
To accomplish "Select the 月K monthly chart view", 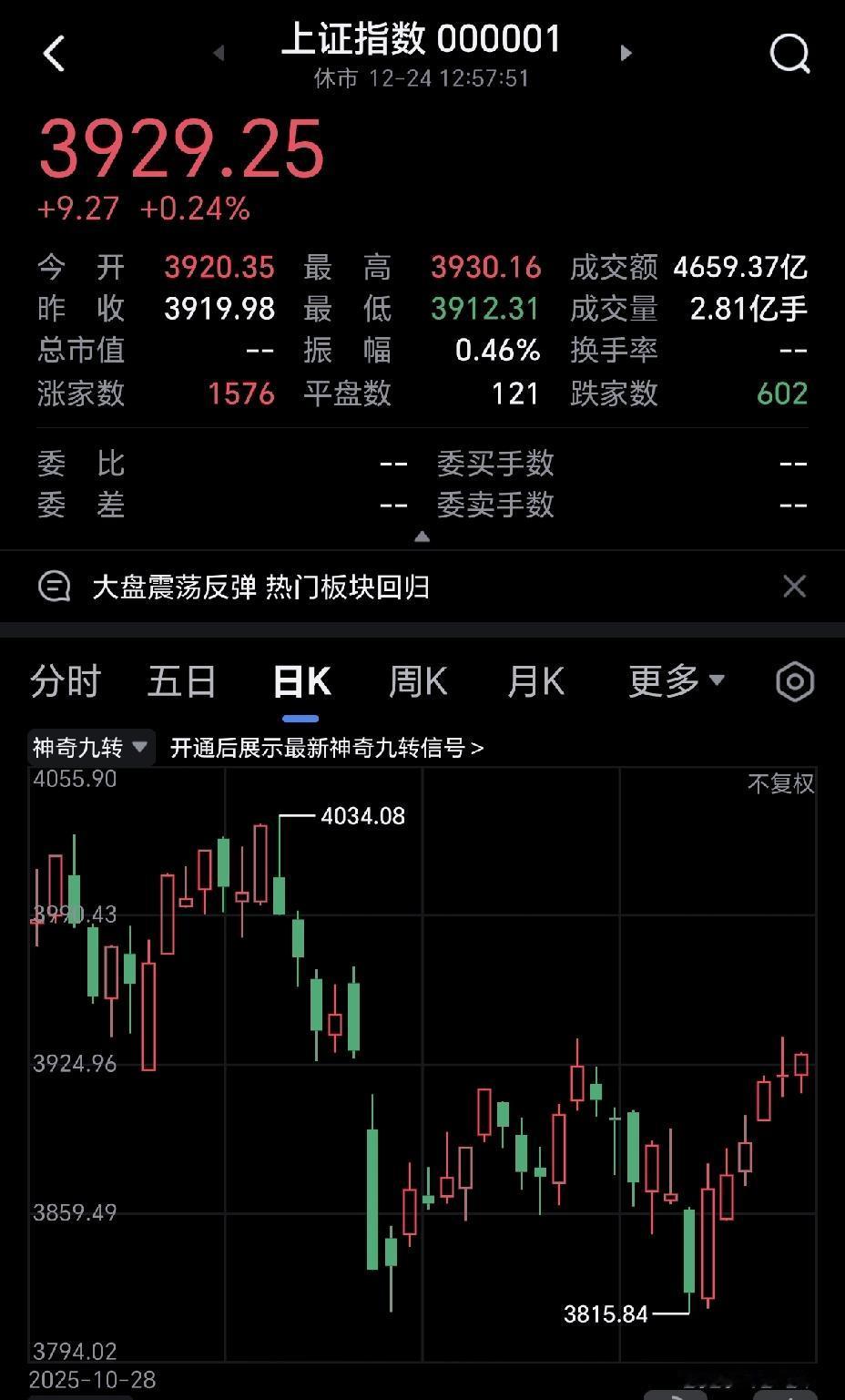I will 534,680.
